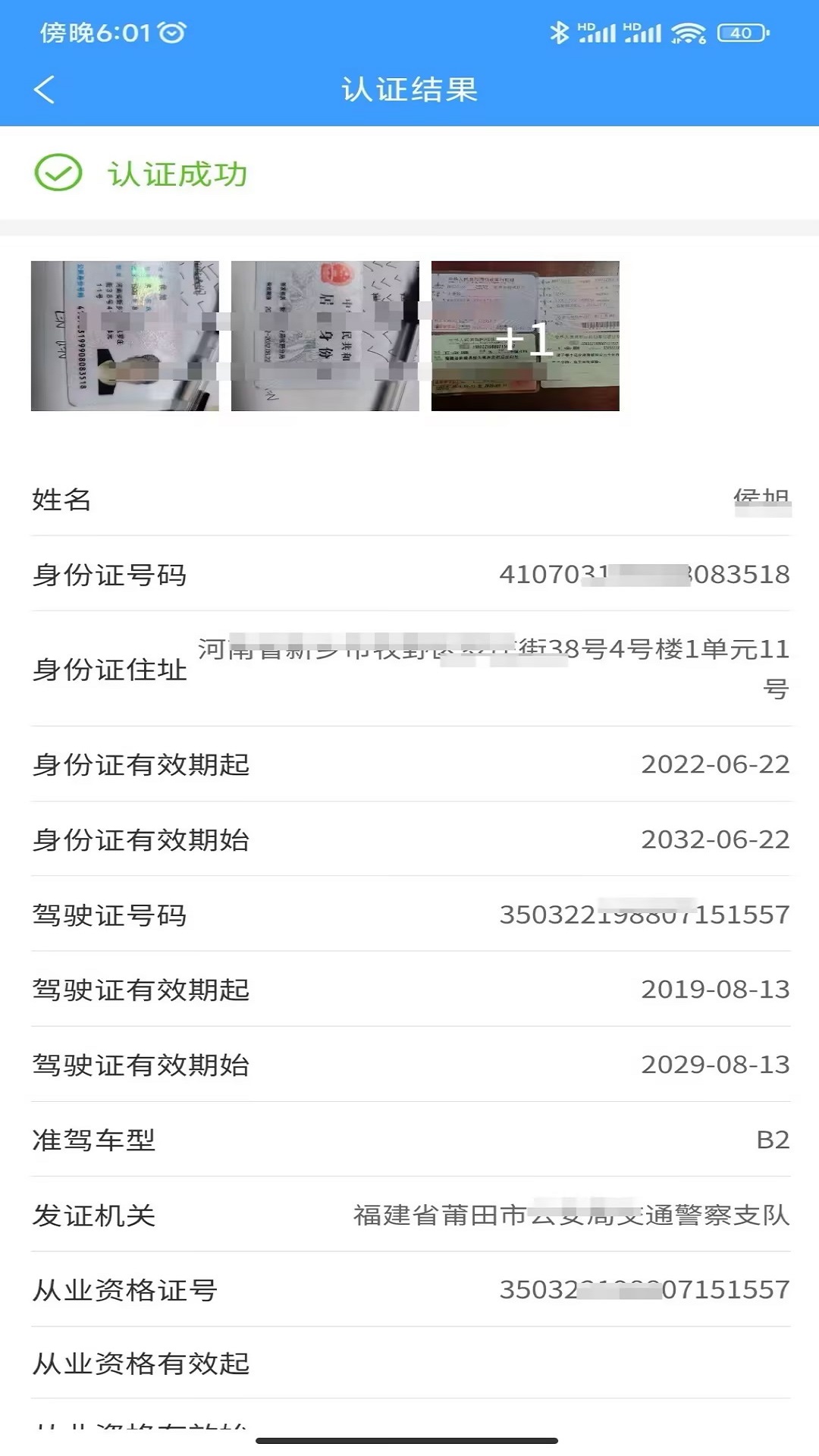Select the 驾驶证号码 row
Viewport: 819px width, 1456px height.
[x=409, y=915]
